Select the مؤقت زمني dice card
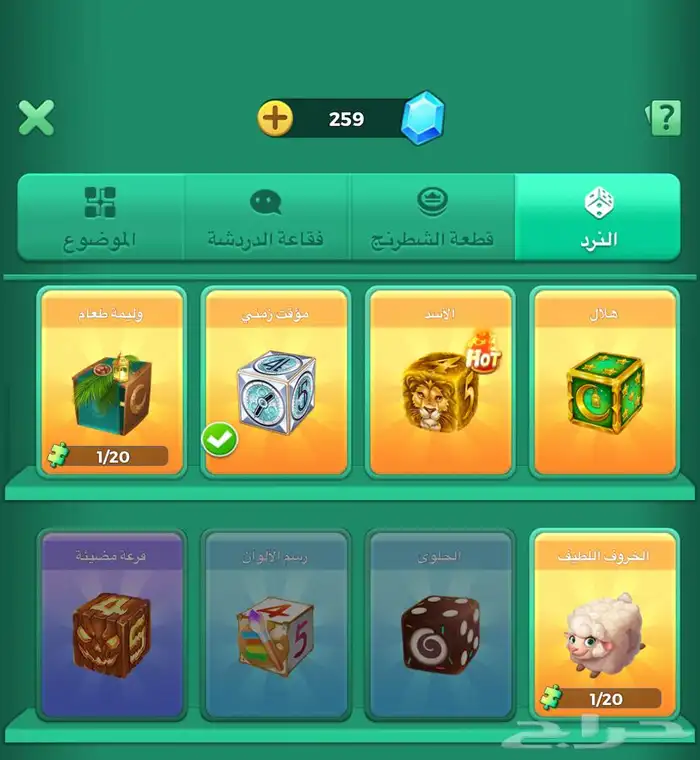700x760 pixels. [275, 383]
